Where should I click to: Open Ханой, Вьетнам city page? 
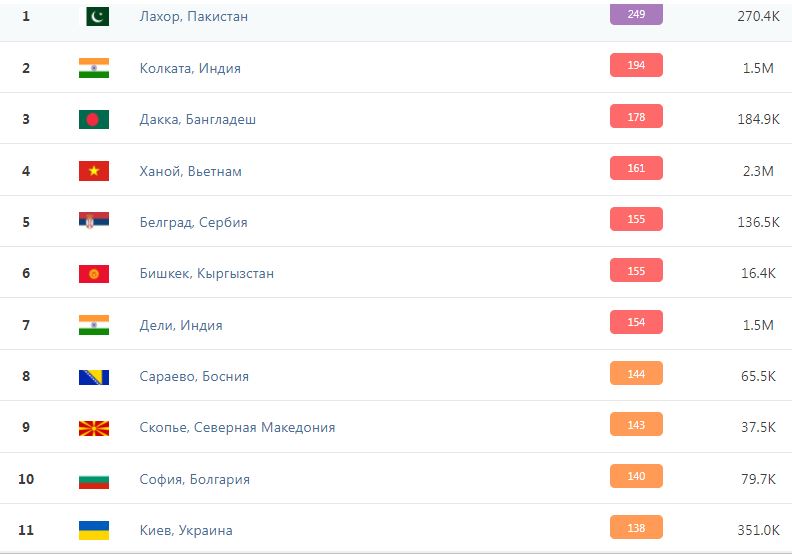tap(191, 171)
